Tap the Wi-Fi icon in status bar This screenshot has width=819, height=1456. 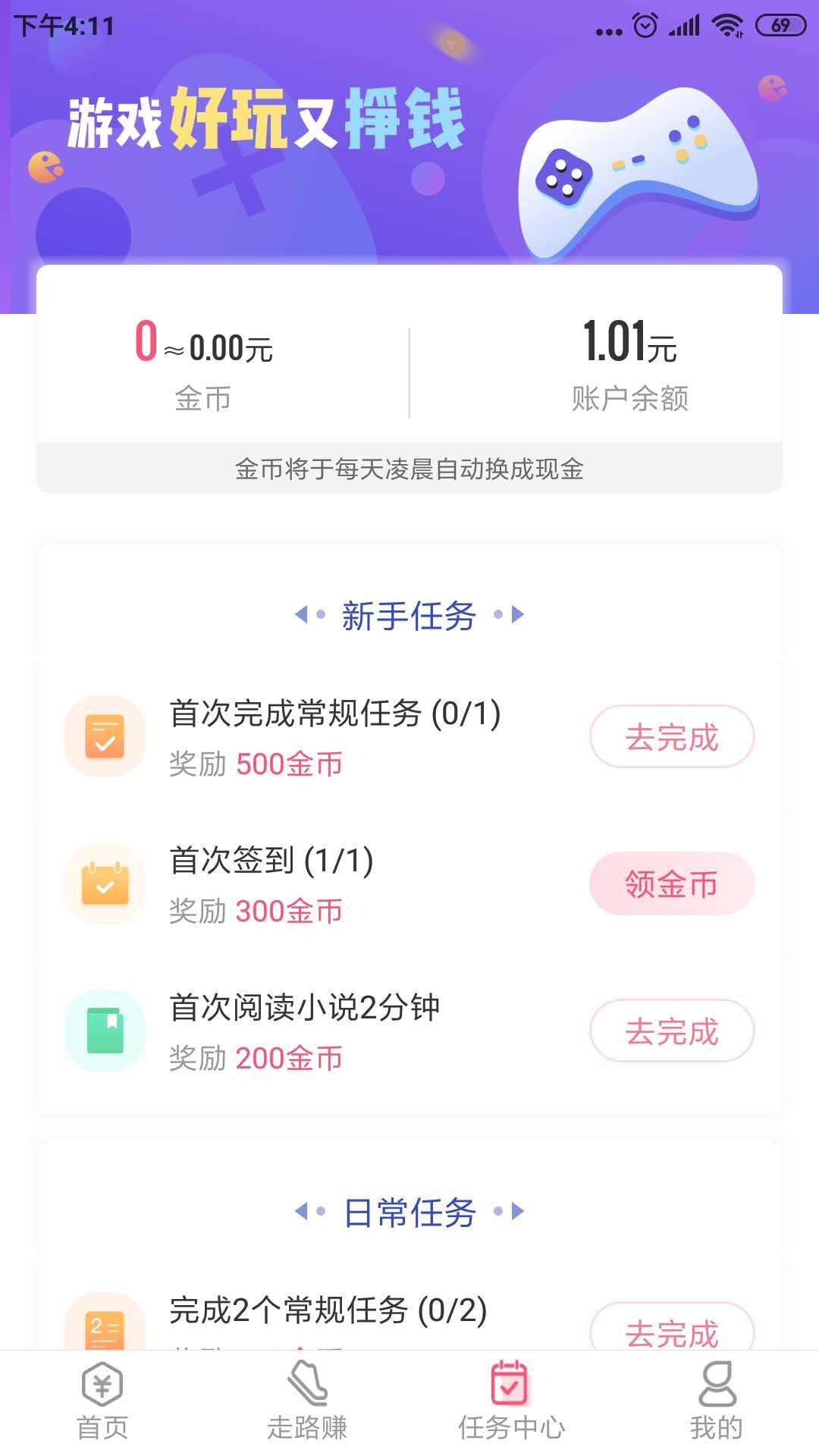(x=726, y=24)
